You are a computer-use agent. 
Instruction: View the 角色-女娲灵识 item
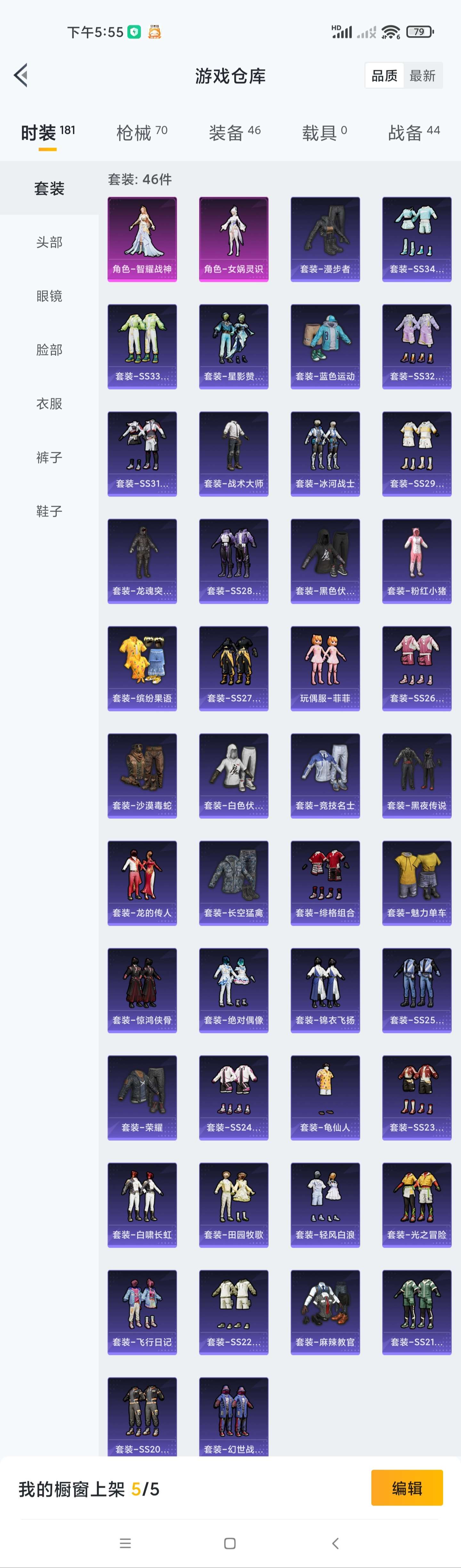coord(233,239)
